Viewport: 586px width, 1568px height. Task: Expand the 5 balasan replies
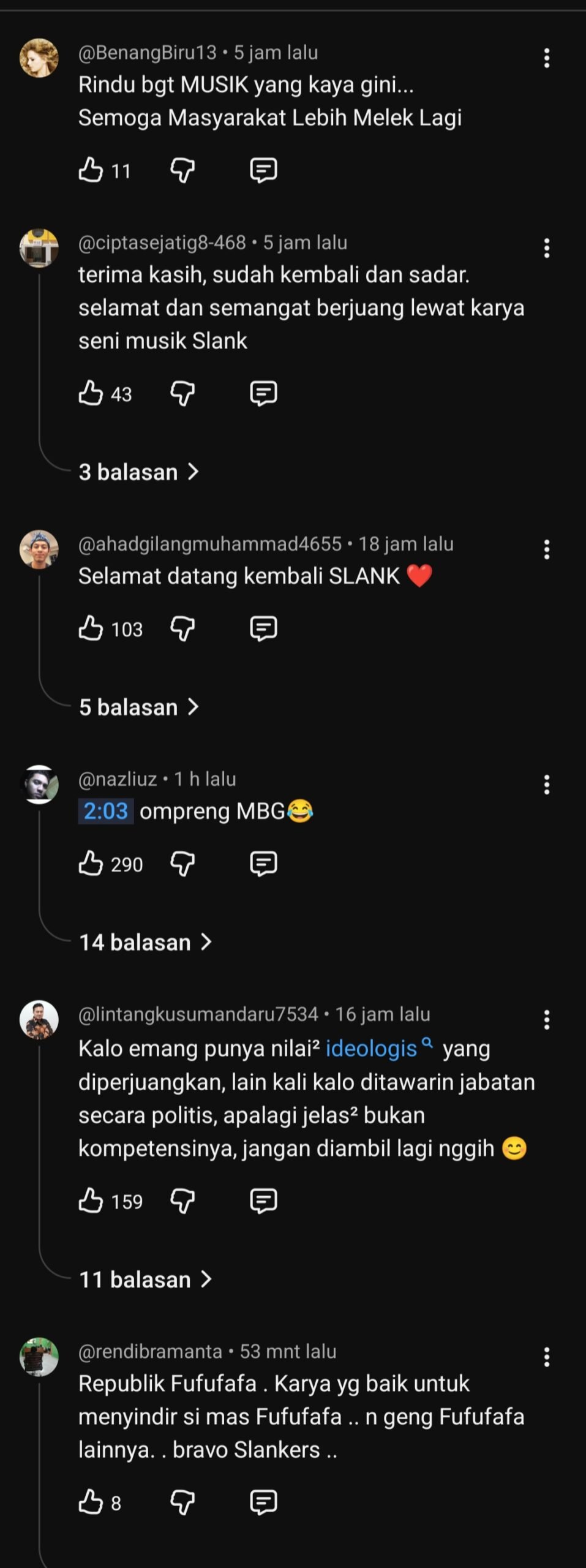pyautogui.click(x=138, y=707)
